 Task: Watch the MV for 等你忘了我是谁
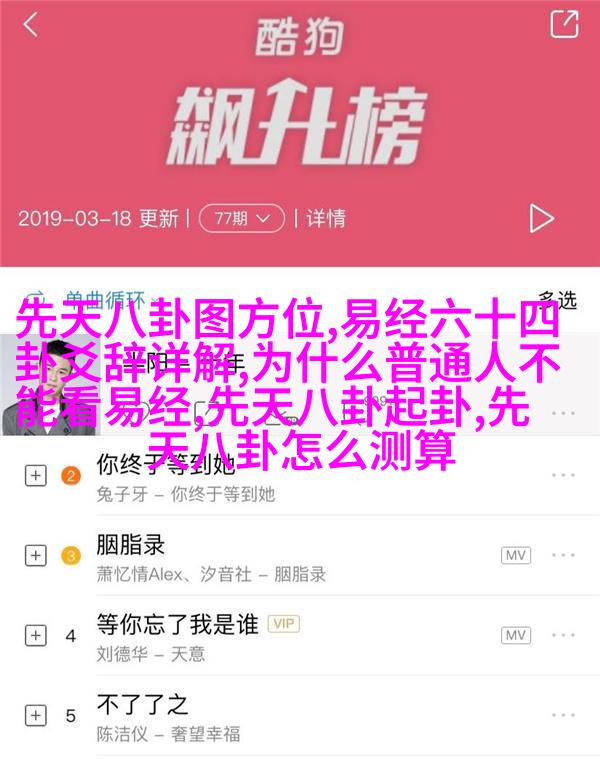click(516, 635)
